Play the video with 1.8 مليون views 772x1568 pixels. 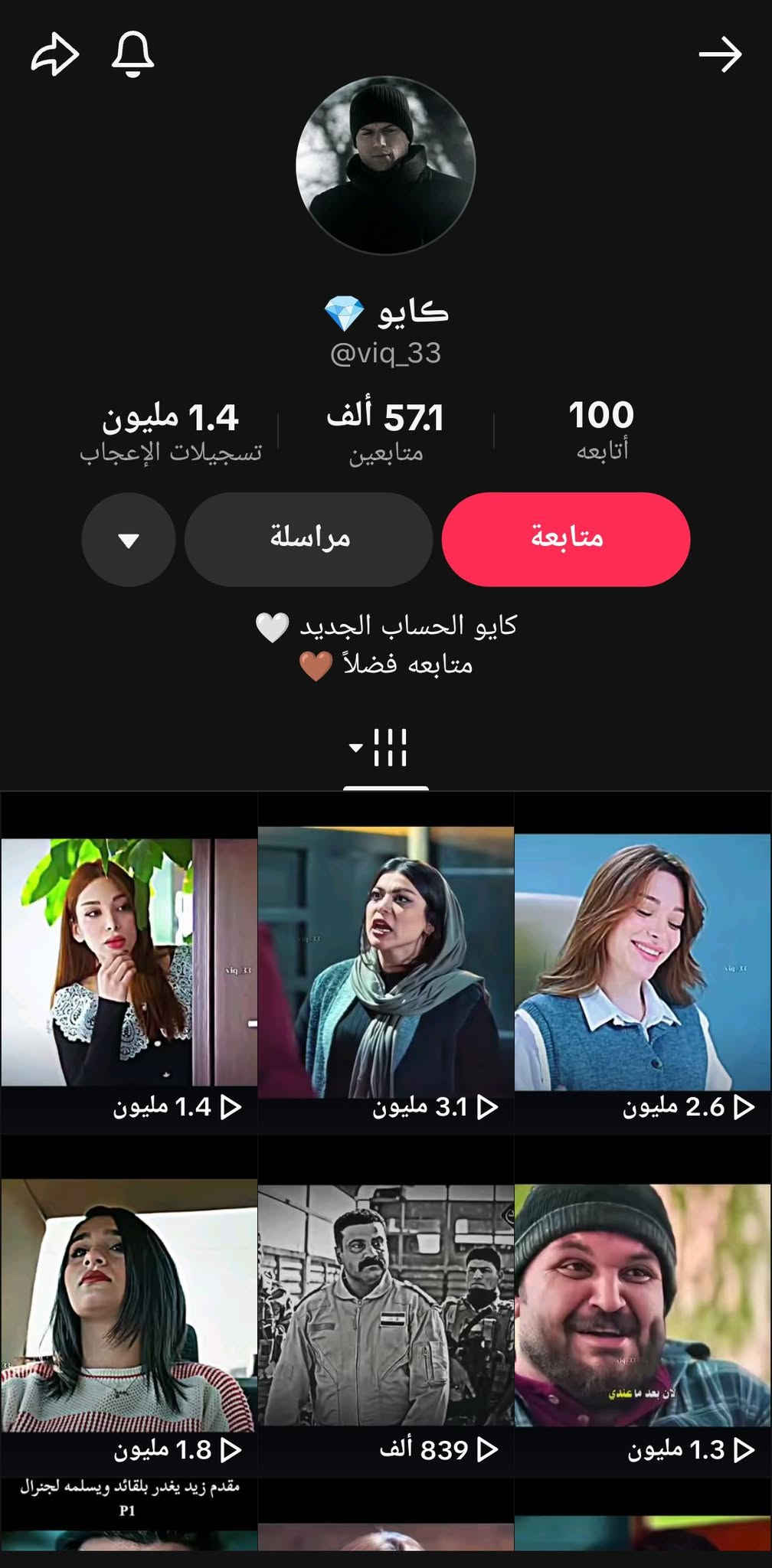(x=129, y=1305)
